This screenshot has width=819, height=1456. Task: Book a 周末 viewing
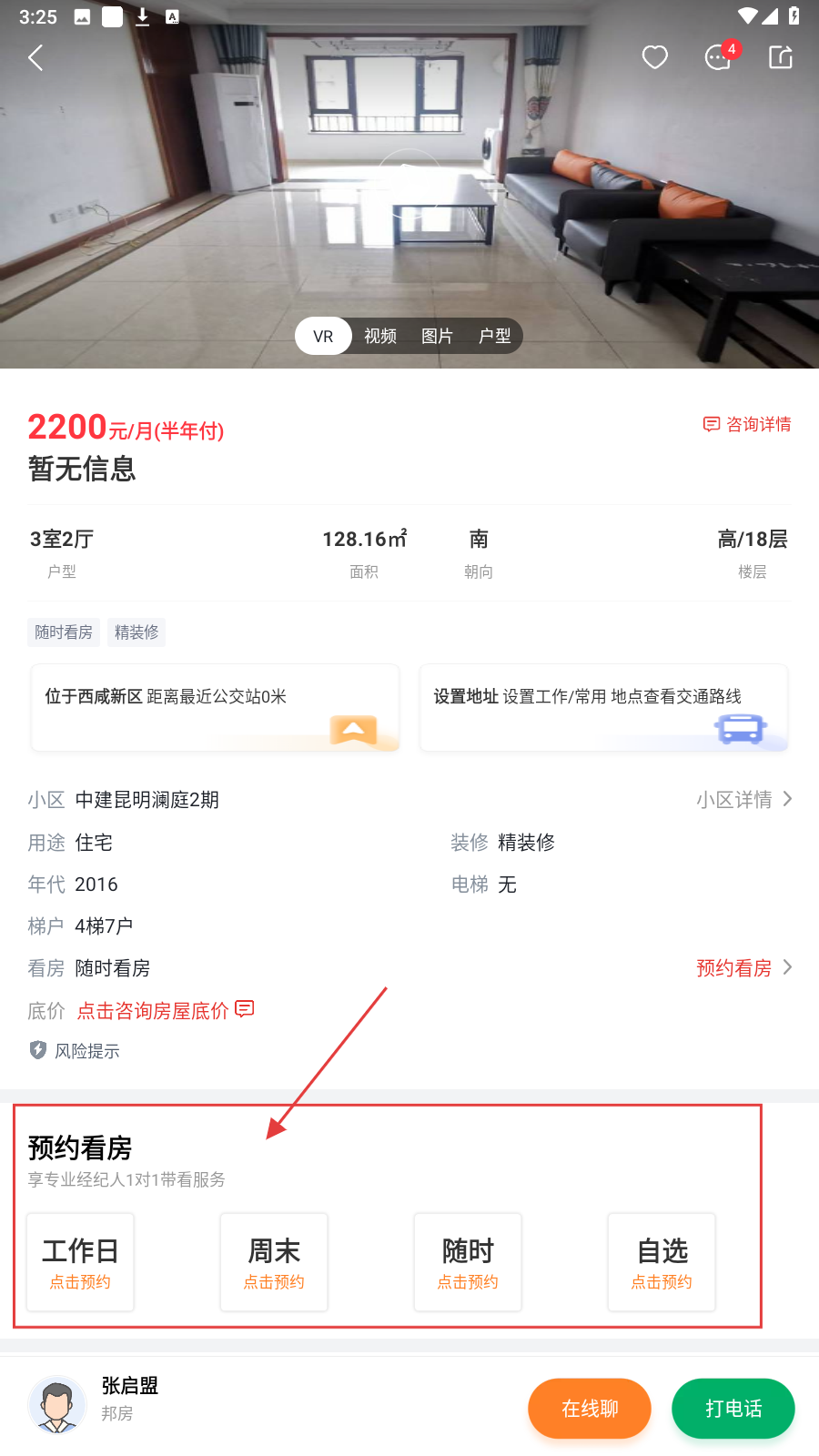click(x=274, y=1262)
